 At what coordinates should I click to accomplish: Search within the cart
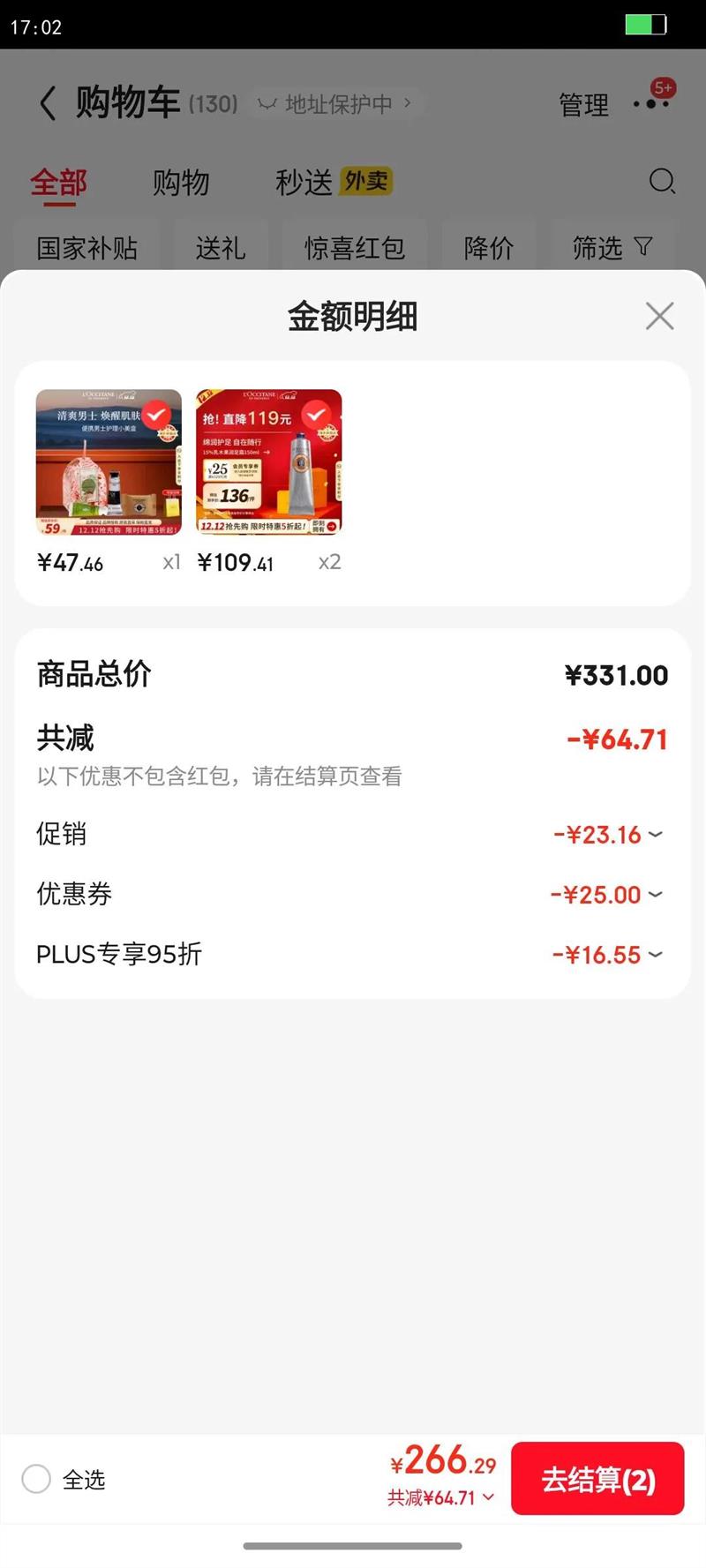[661, 182]
